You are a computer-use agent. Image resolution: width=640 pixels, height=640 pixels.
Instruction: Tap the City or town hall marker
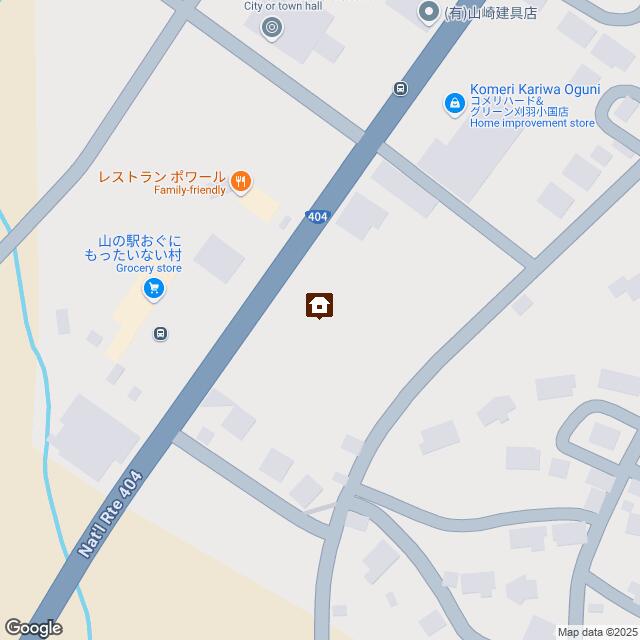(271, 28)
